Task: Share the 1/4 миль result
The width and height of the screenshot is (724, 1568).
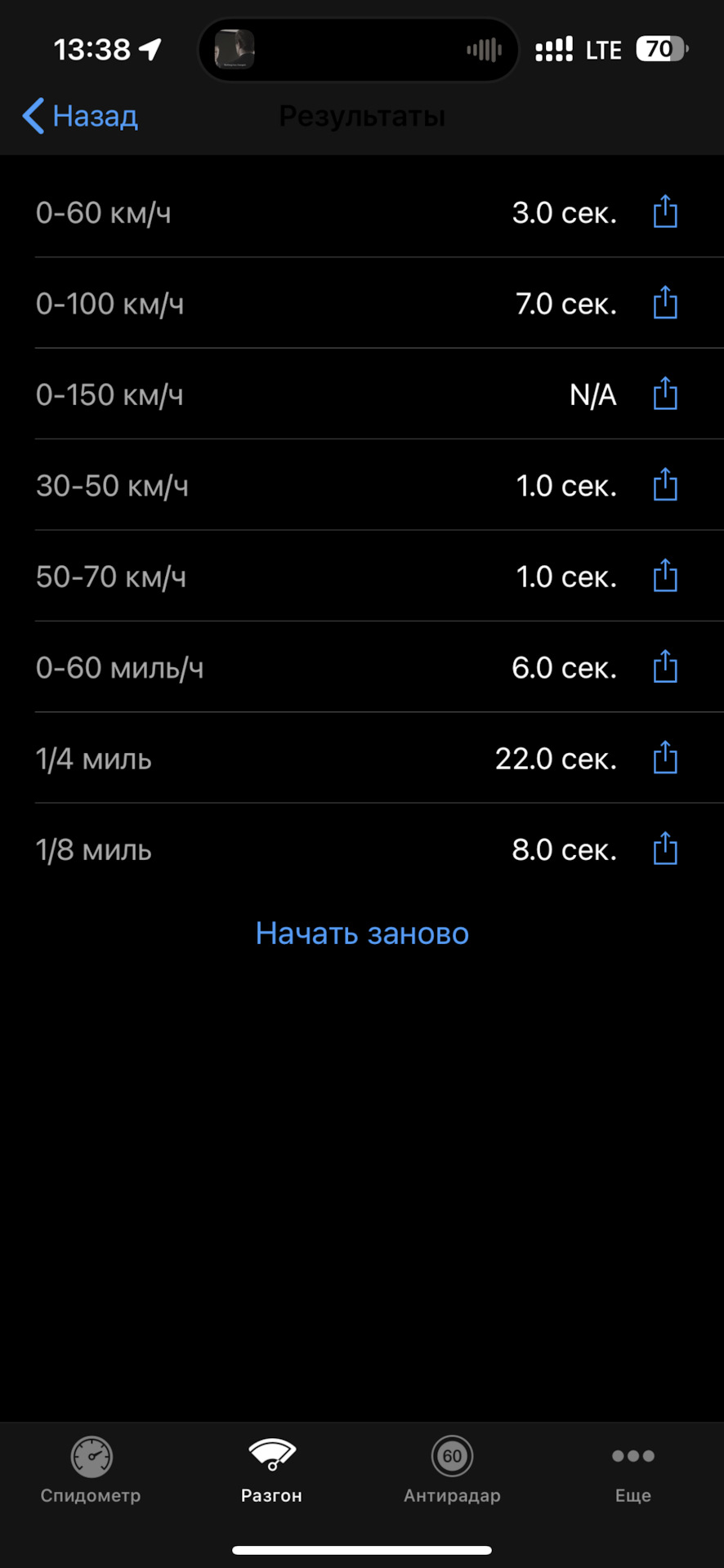Action: 665,758
